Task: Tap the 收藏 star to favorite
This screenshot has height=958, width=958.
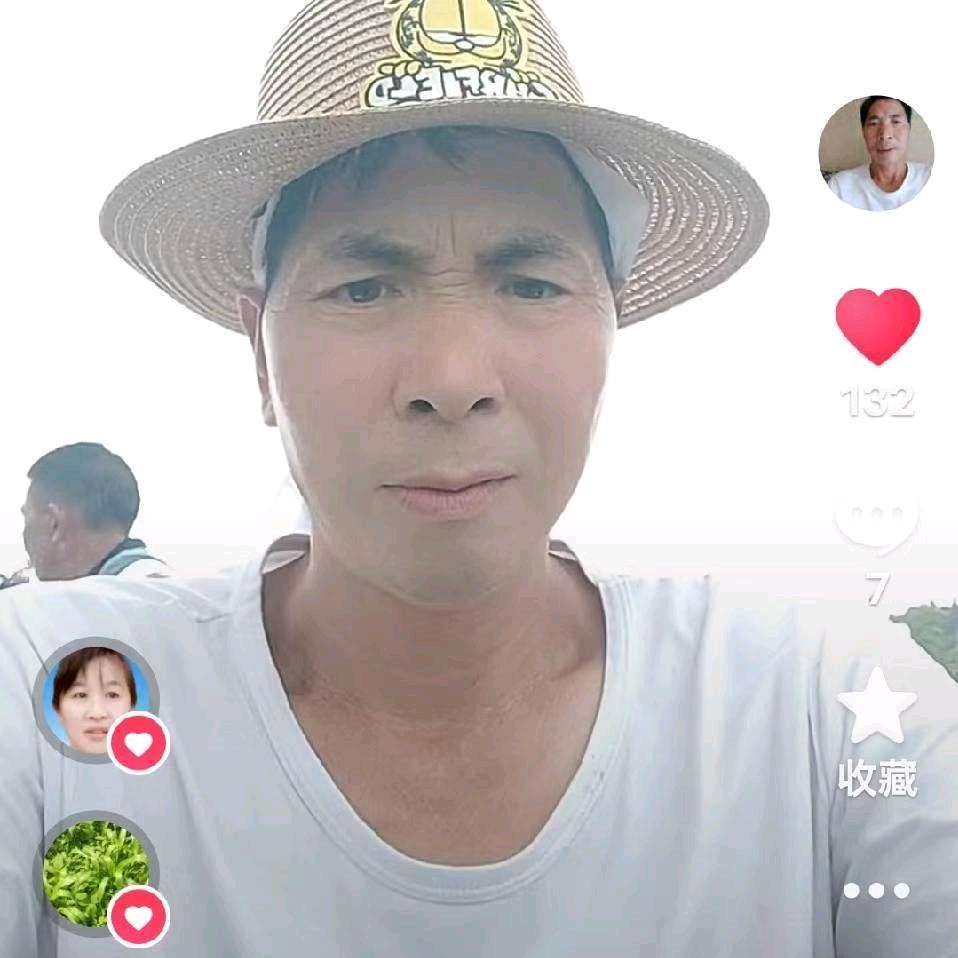Action: click(877, 706)
